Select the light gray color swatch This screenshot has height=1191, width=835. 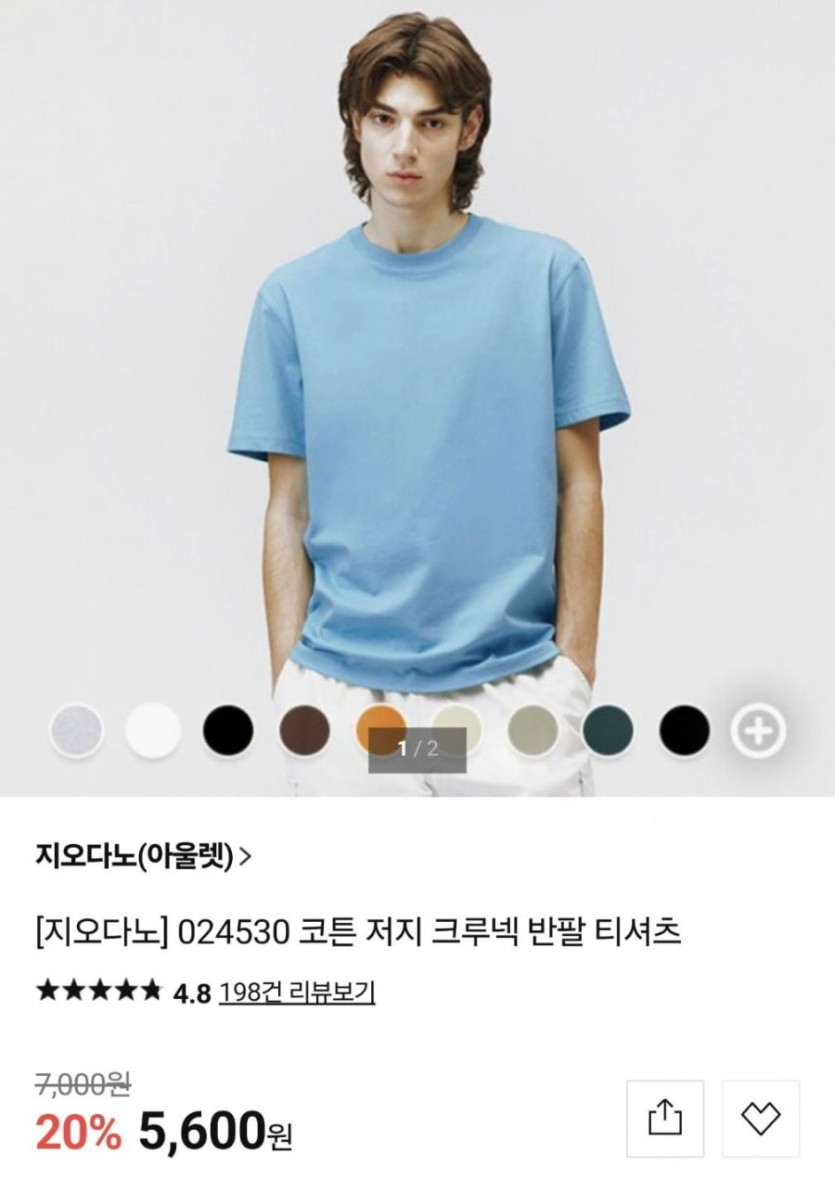(77, 731)
